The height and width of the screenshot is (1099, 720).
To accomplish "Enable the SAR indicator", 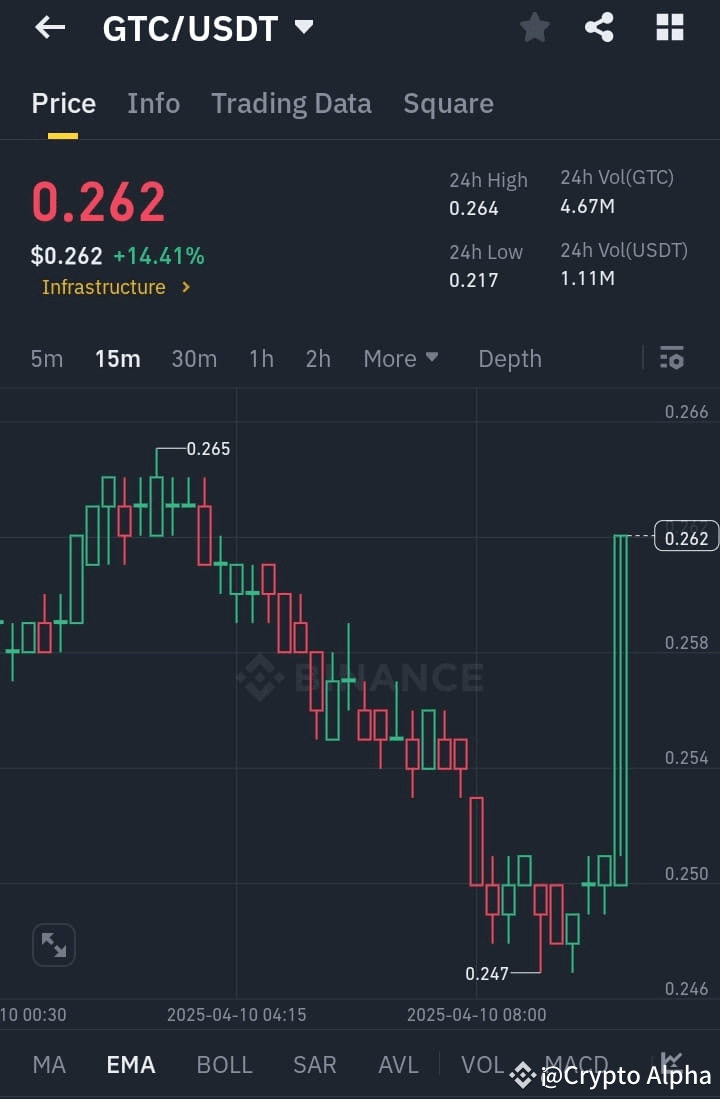I will point(314,1064).
